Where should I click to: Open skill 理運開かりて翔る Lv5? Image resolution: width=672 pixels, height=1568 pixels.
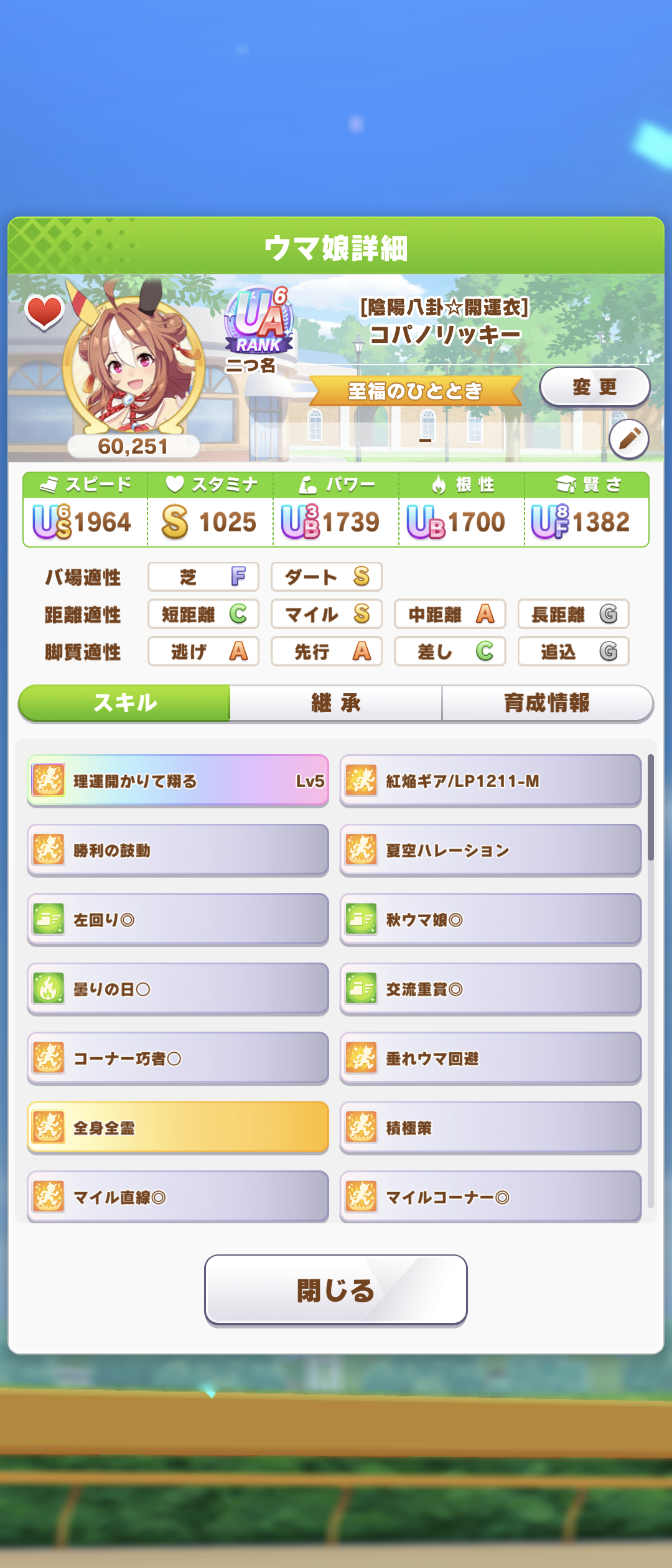[178, 780]
